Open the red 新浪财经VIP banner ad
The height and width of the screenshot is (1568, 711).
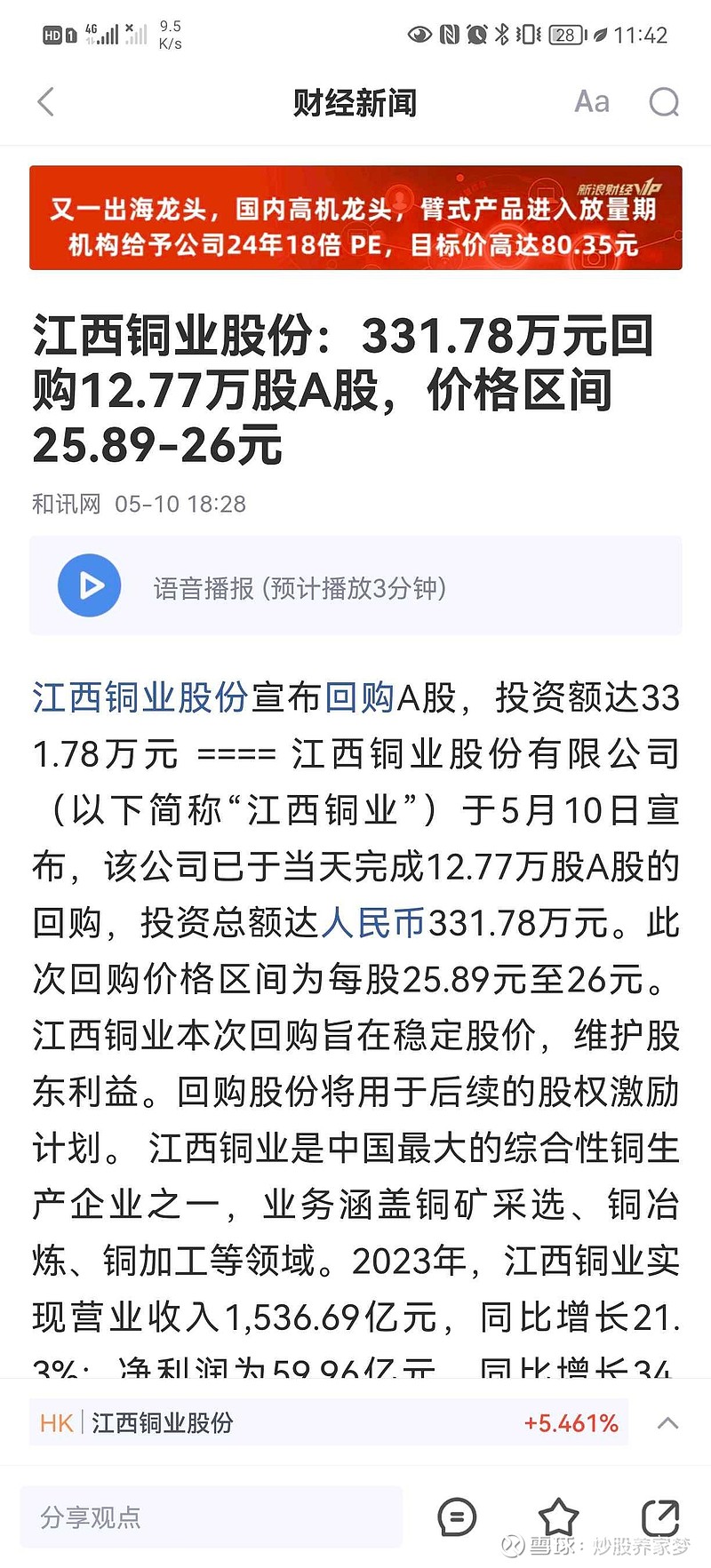355,218
